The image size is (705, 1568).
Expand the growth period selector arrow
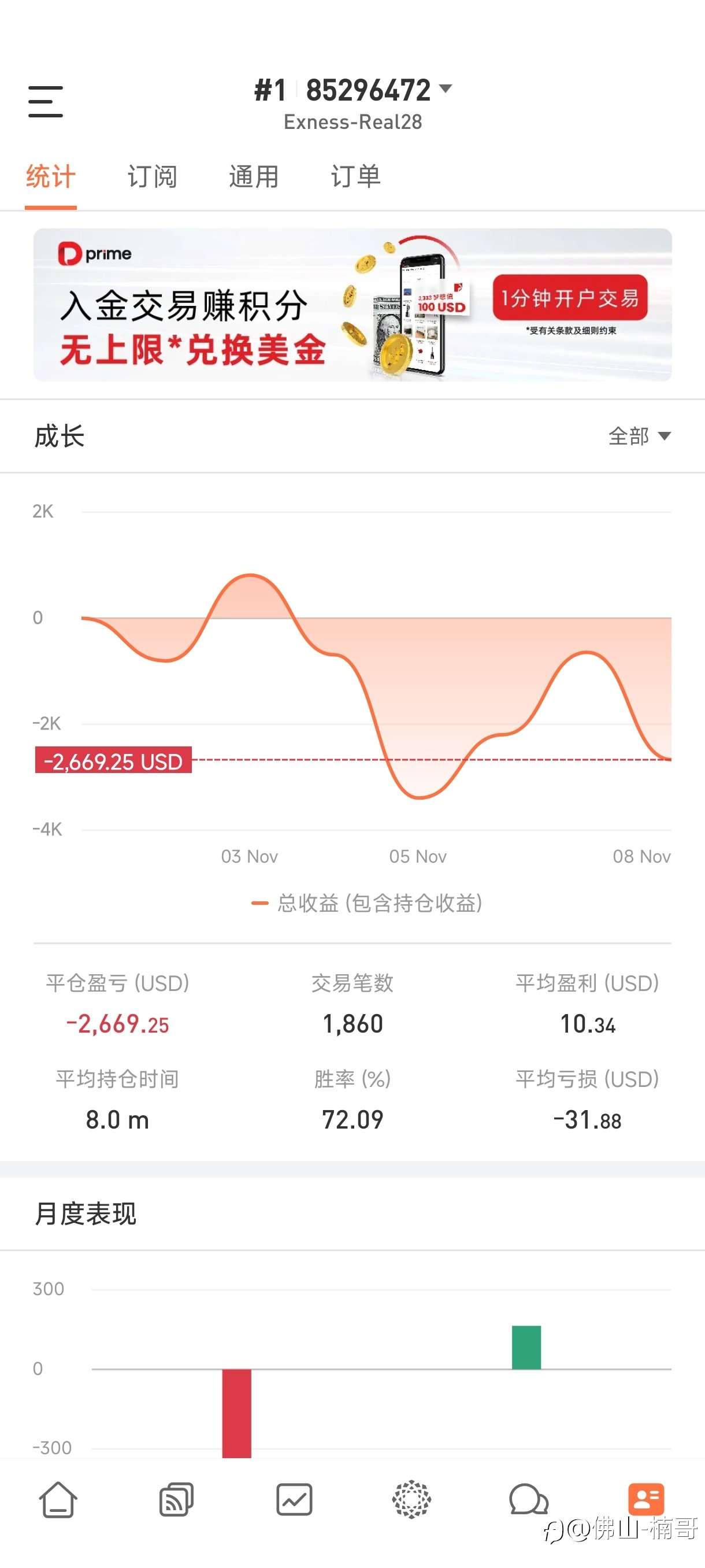[x=665, y=437]
